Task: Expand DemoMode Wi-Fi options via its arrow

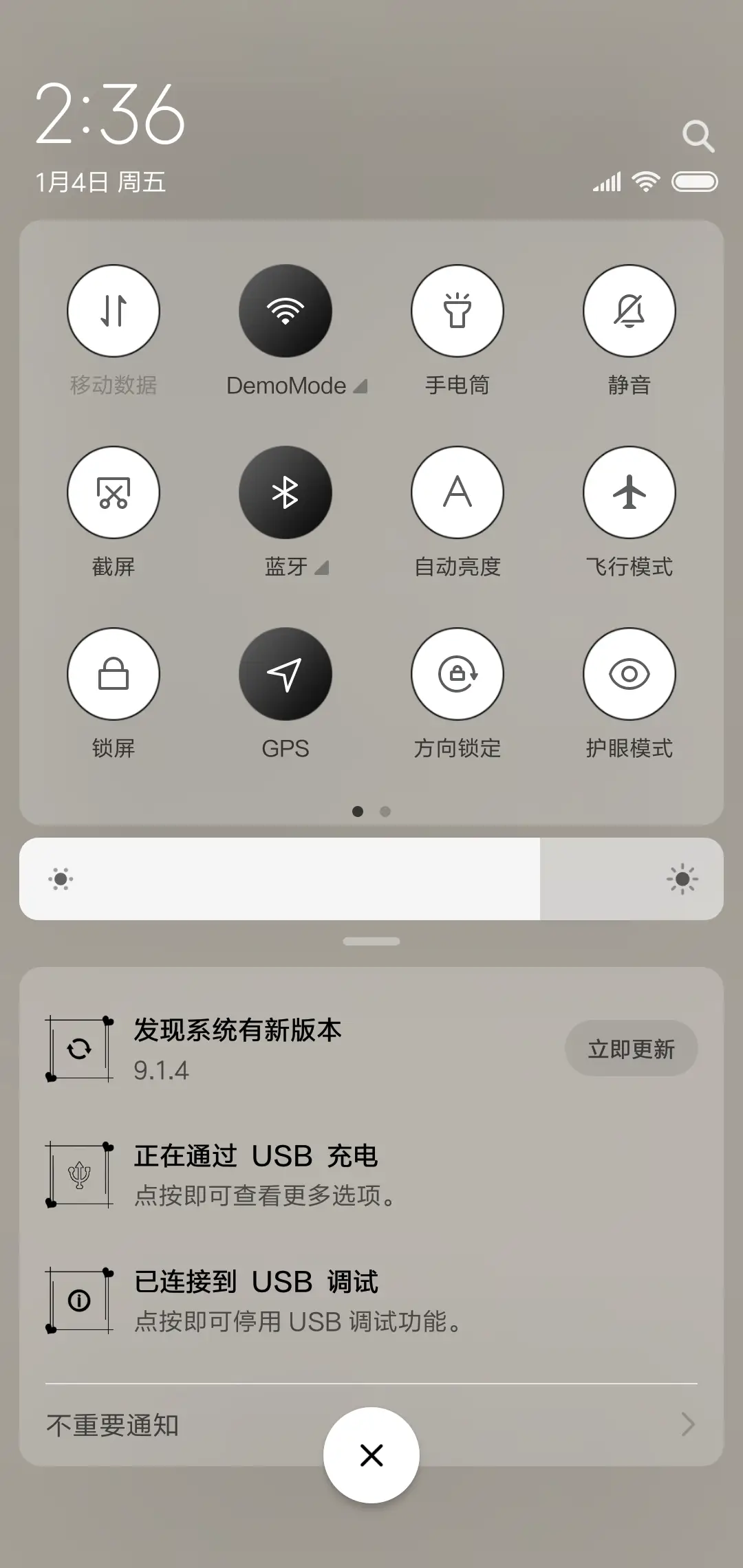Action: pos(360,386)
